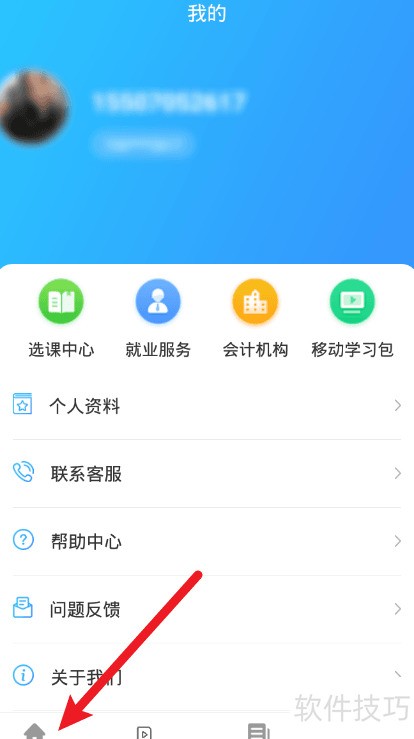Open 就业服务 employment services
This screenshot has width=414, height=739.
click(x=158, y=318)
